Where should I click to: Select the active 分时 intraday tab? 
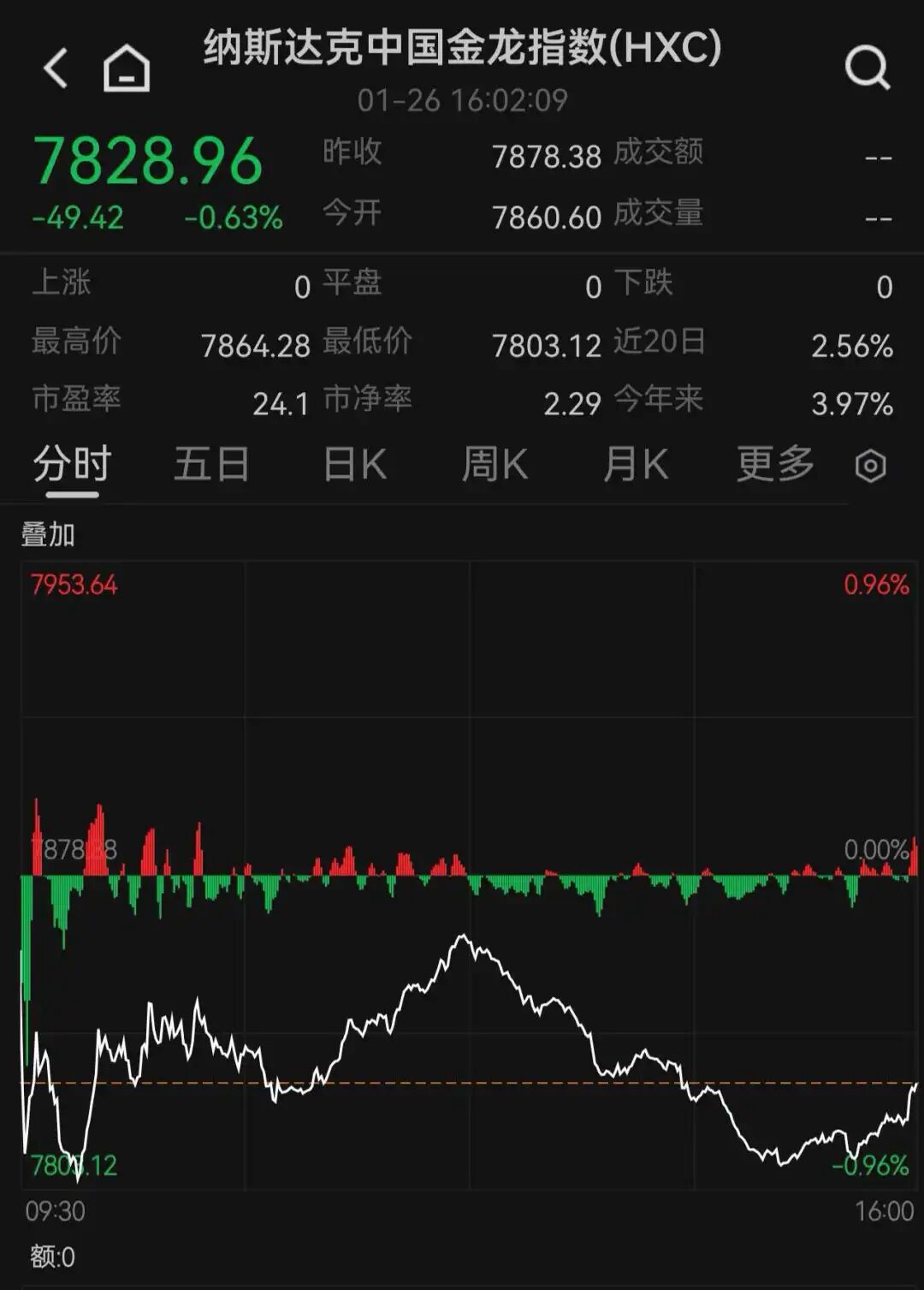71,465
